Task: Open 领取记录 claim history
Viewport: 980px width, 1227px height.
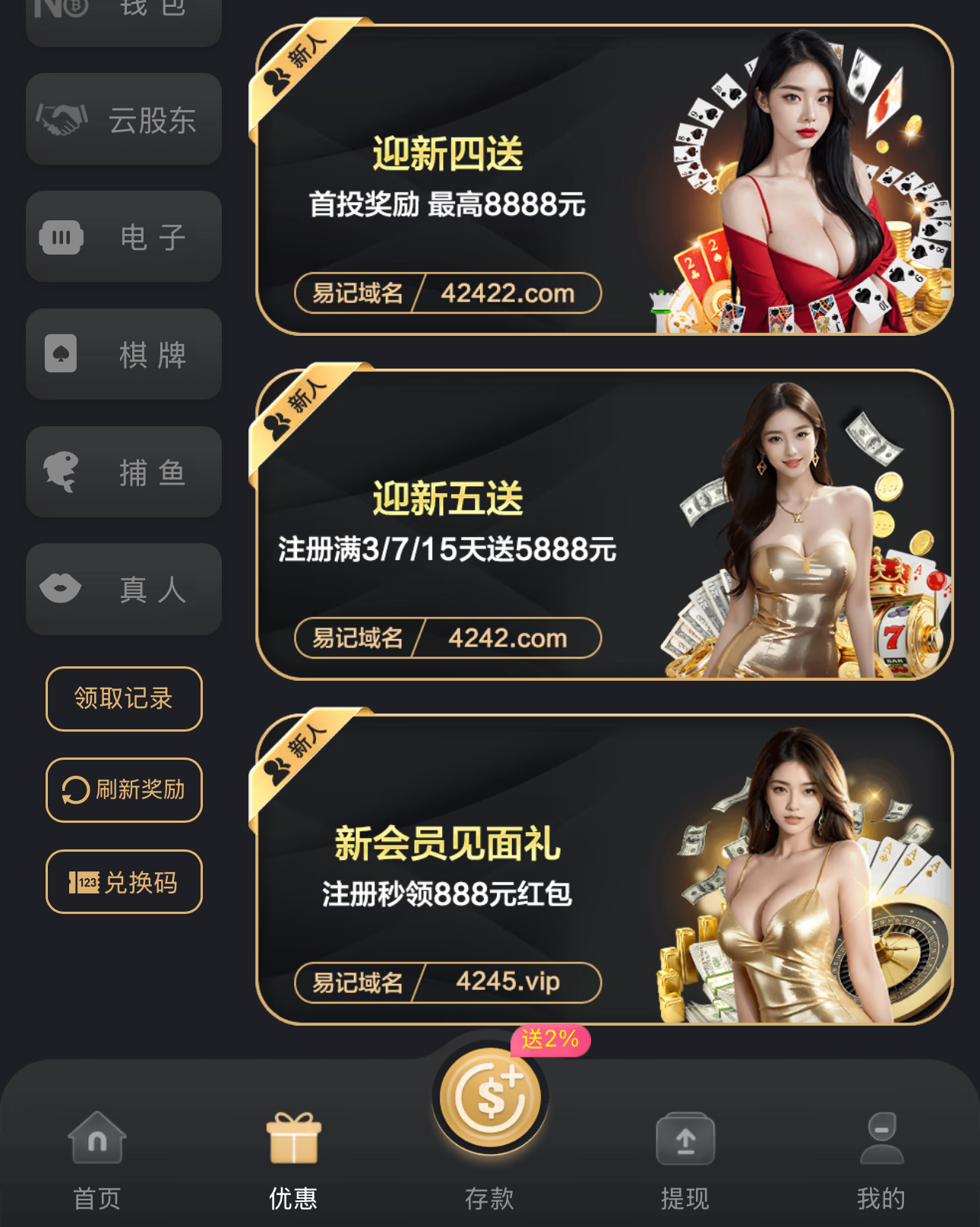Action: pyautogui.click(x=124, y=699)
